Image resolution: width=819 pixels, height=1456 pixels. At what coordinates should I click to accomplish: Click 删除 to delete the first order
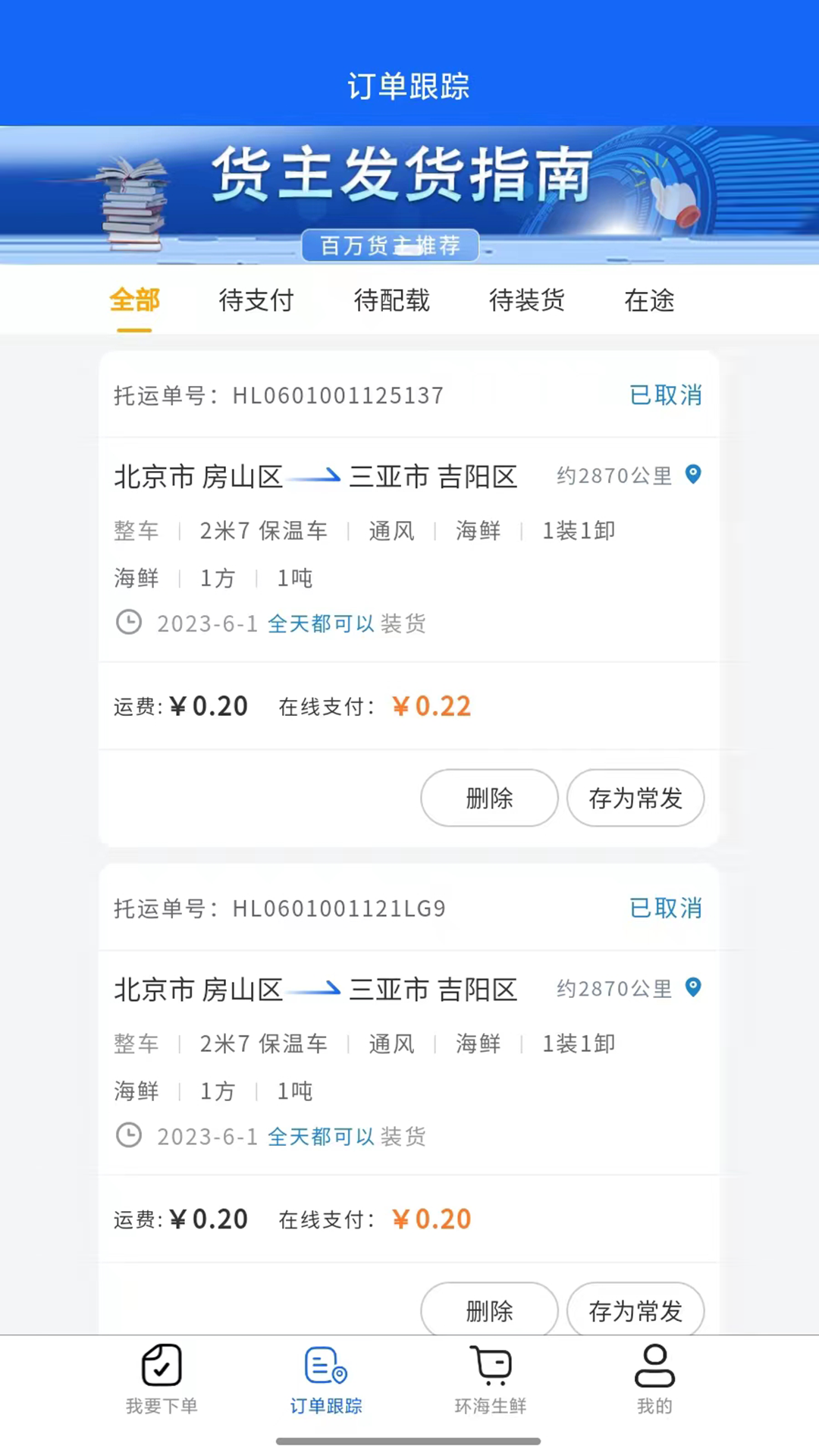click(489, 798)
